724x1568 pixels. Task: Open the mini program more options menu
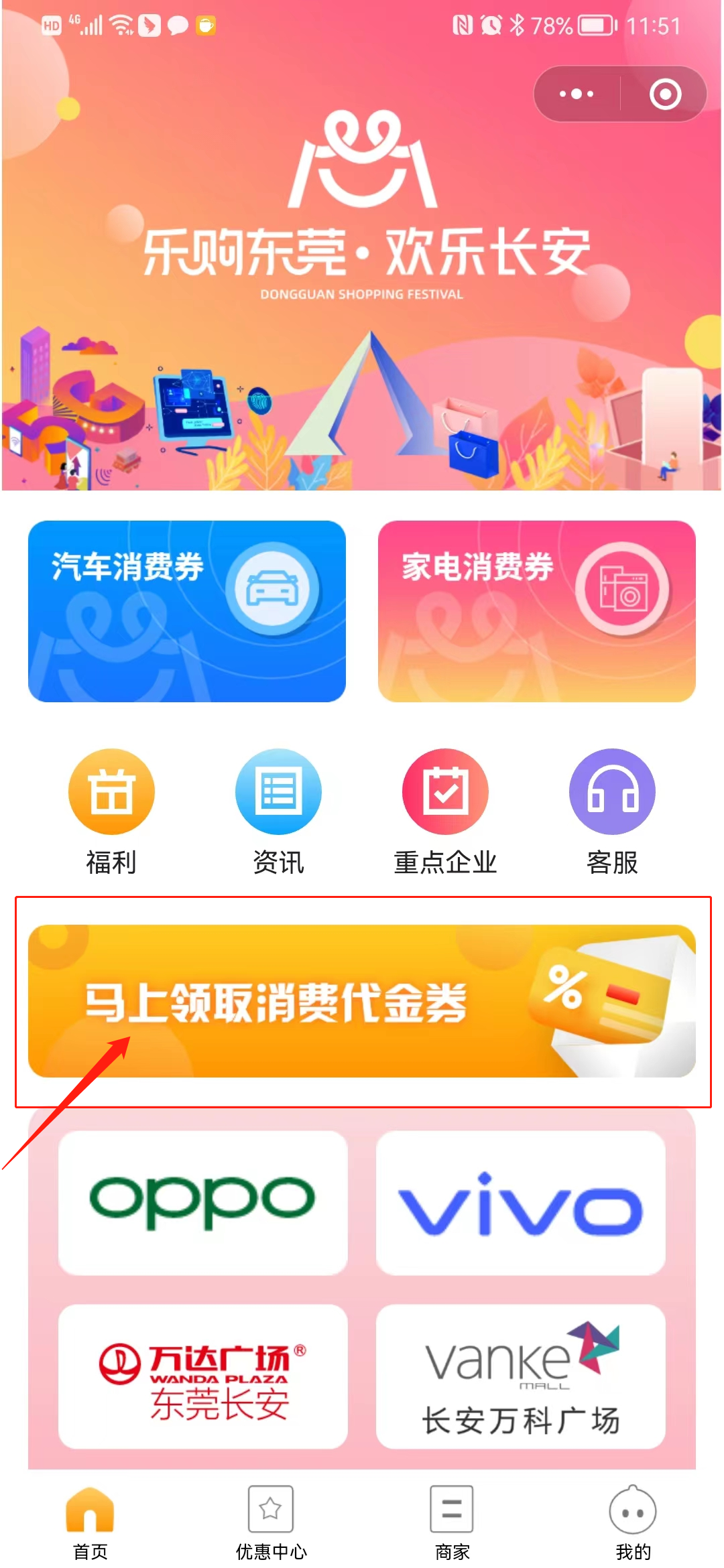point(577,94)
